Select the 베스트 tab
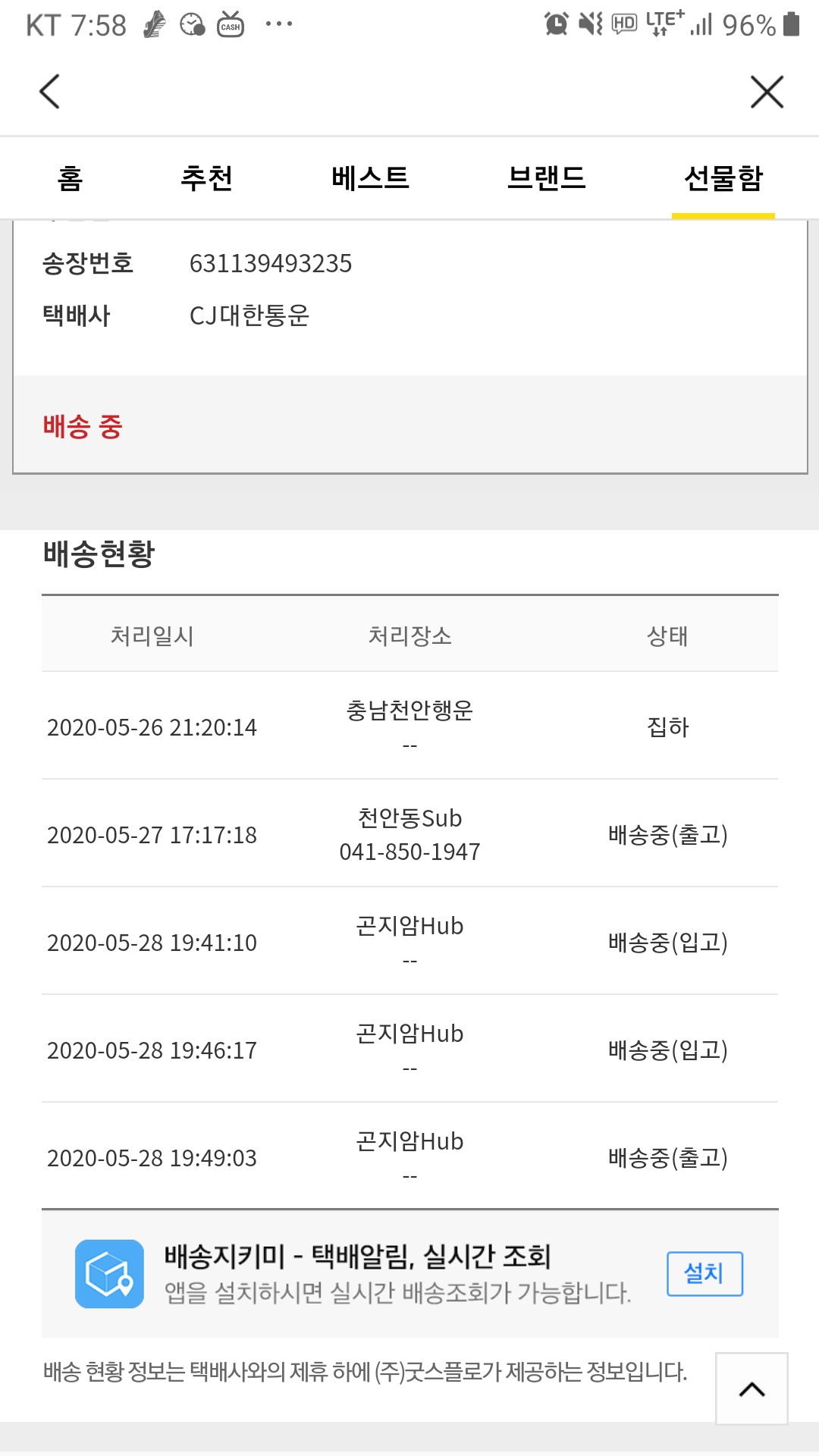This screenshot has height=1456, width=819. tap(370, 178)
